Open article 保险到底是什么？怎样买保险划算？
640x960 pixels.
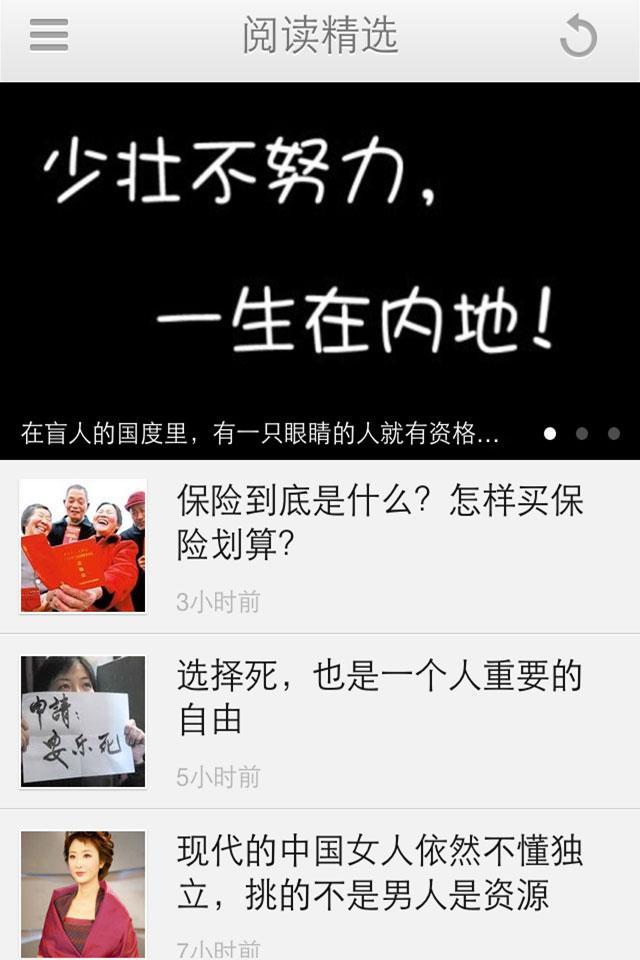(x=380, y=524)
